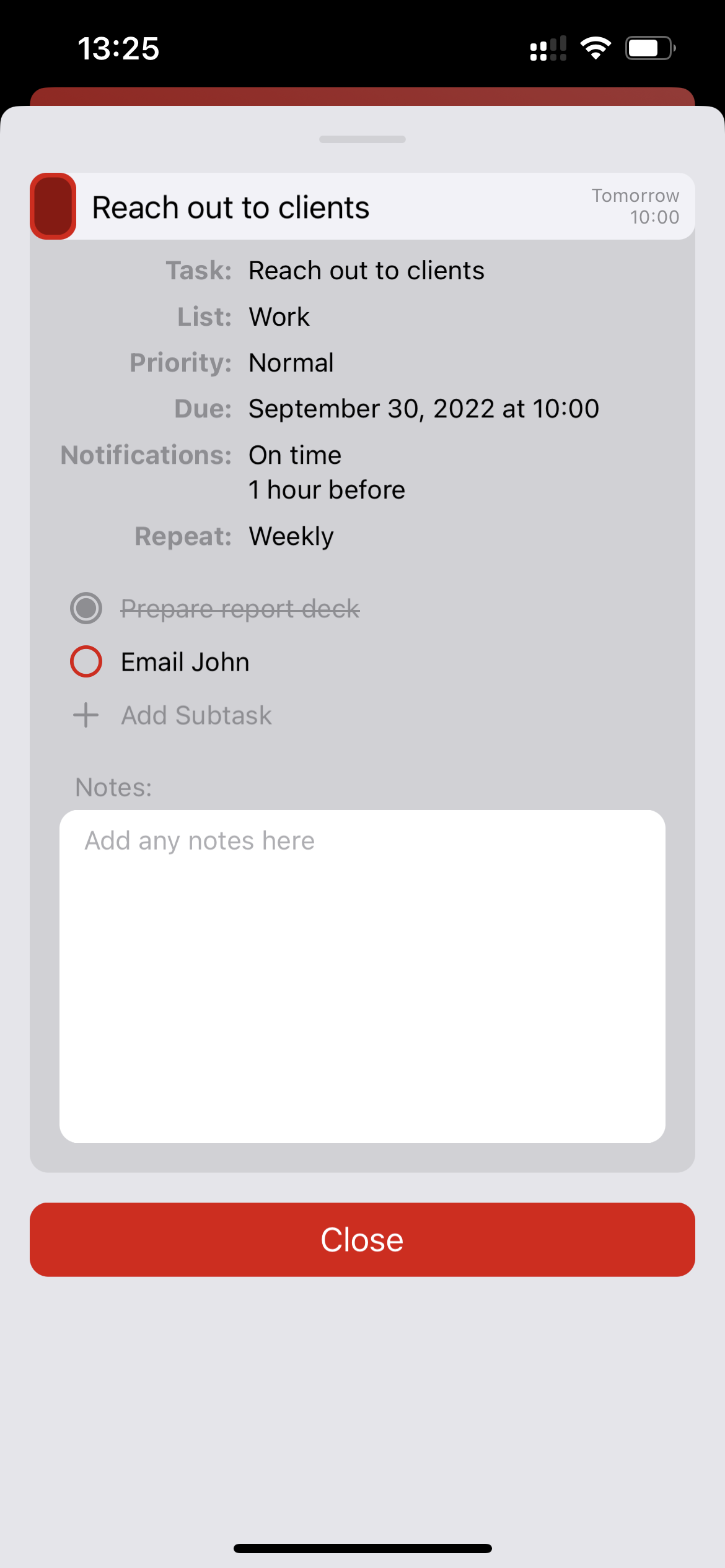This screenshot has height=1568, width=725.
Task: Add a new subtask
Action: [x=196, y=715]
